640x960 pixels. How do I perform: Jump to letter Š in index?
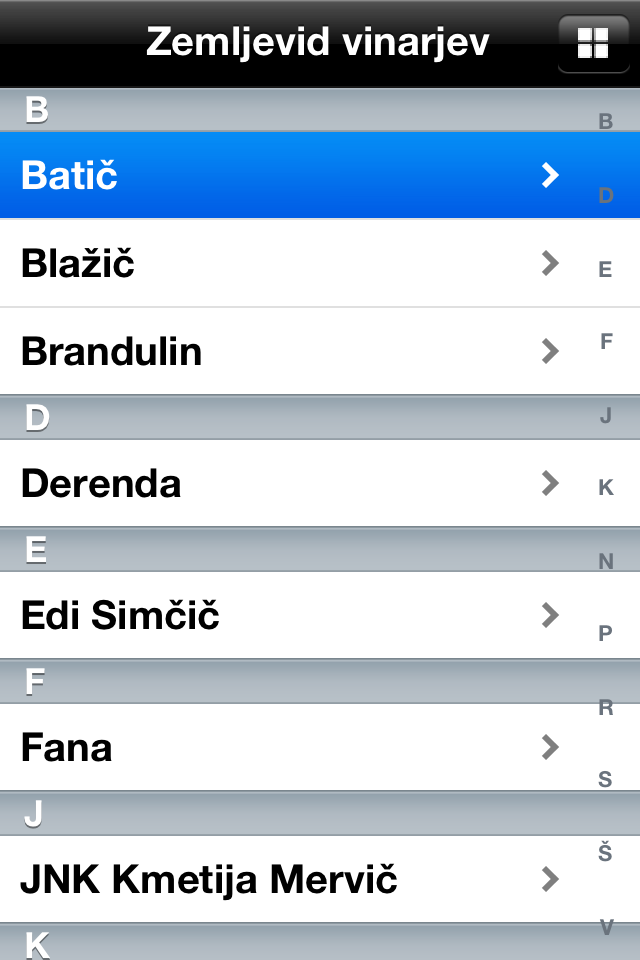(x=605, y=853)
